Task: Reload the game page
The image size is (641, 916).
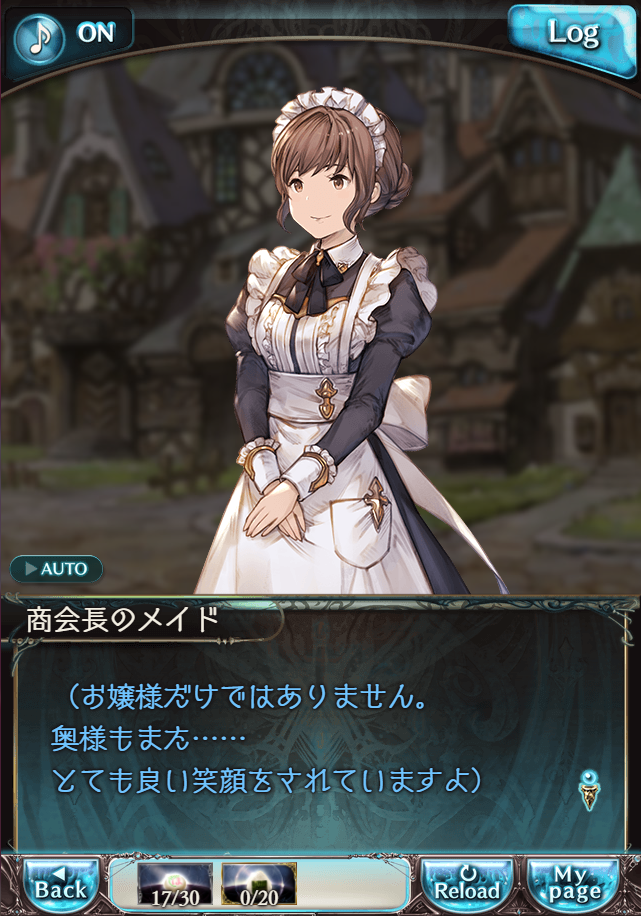Action: click(x=467, y=883)
